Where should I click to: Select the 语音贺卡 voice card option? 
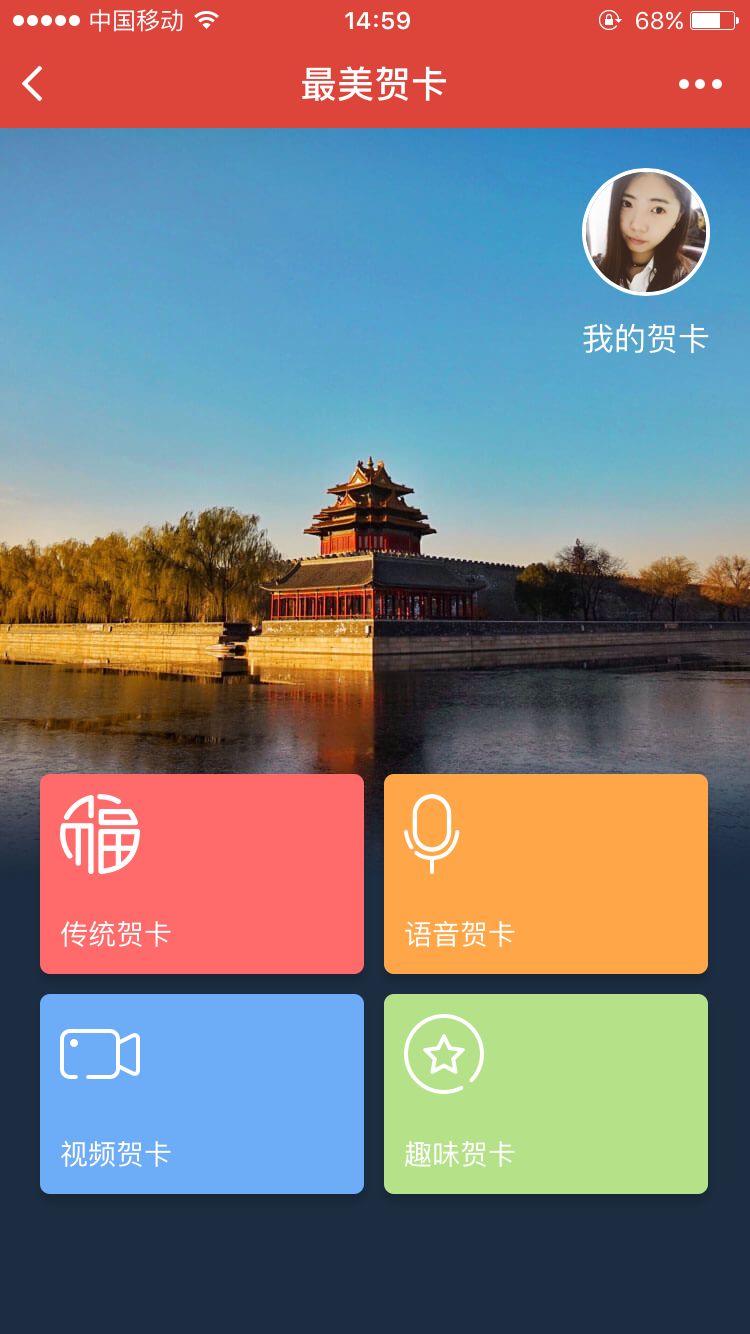pyautogui.click(x=546, y=874)
